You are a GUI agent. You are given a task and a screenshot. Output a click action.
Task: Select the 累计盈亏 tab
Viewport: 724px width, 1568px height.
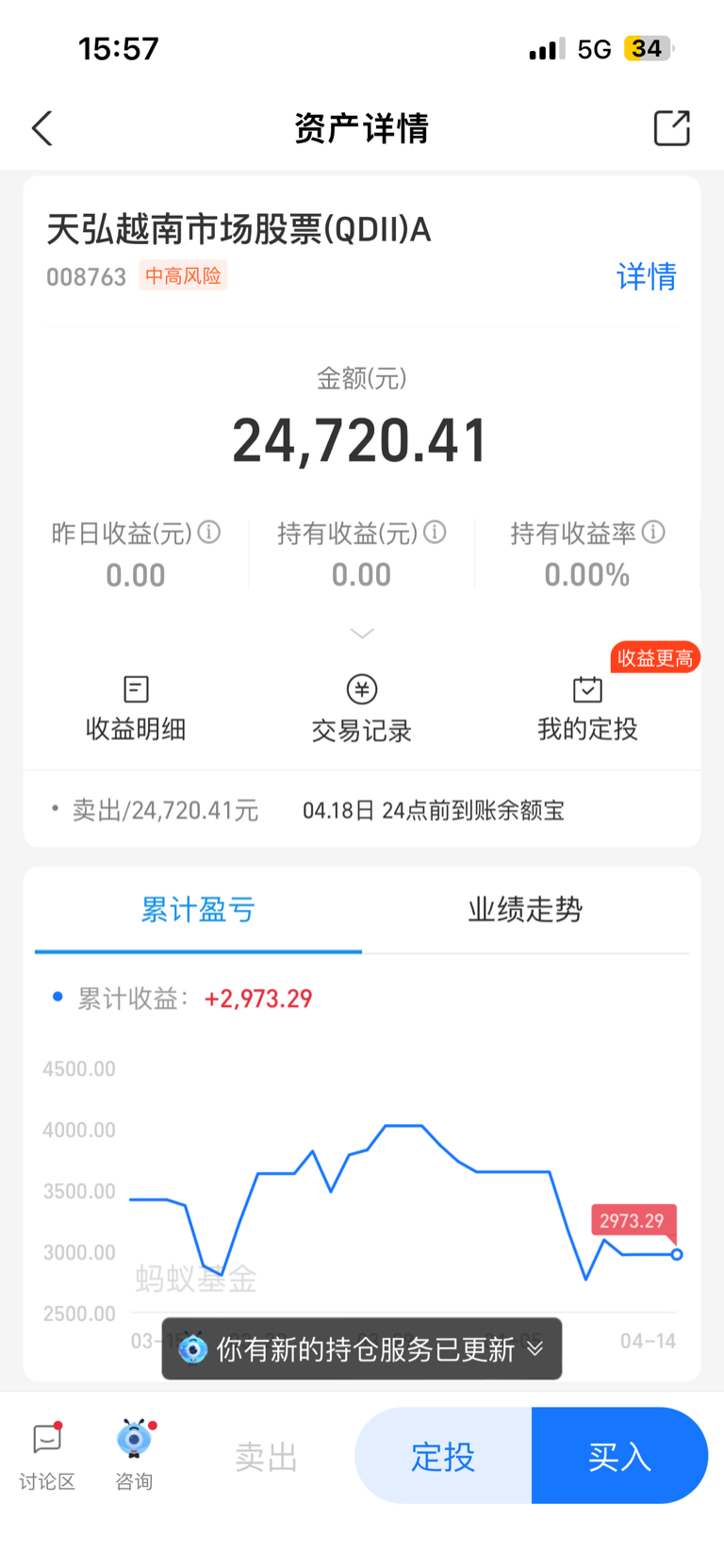tap(198, 909)
